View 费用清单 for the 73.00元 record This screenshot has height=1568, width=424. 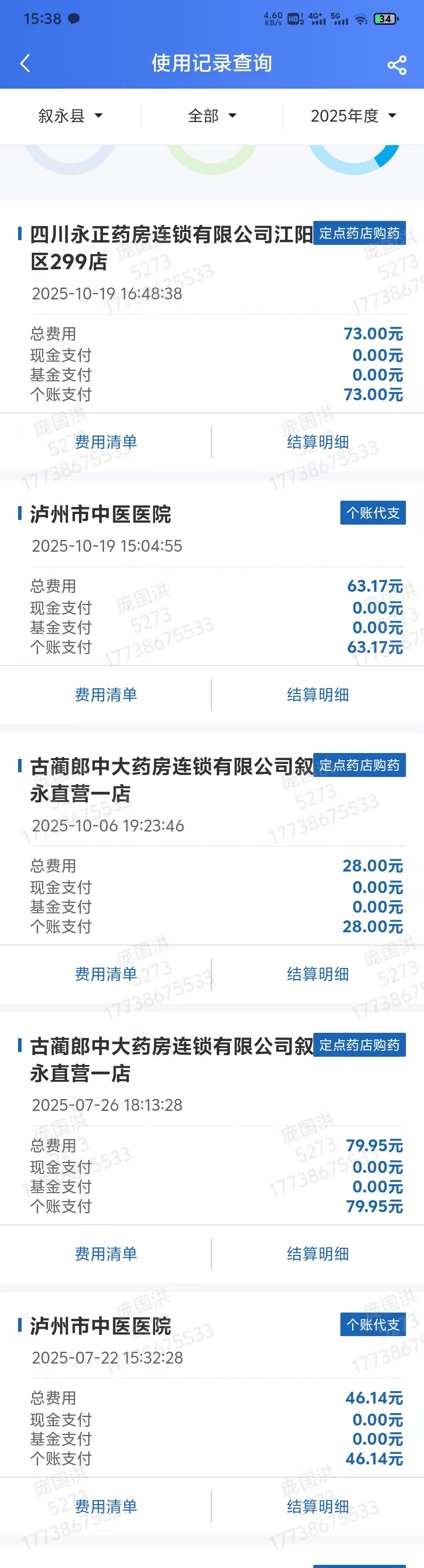(106, 442)
